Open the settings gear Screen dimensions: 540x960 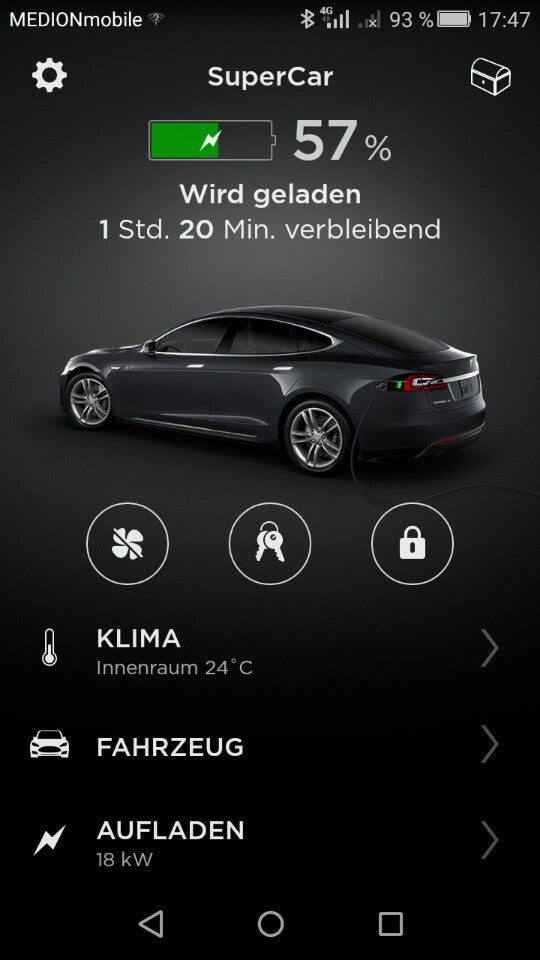(x=50, y=76)
